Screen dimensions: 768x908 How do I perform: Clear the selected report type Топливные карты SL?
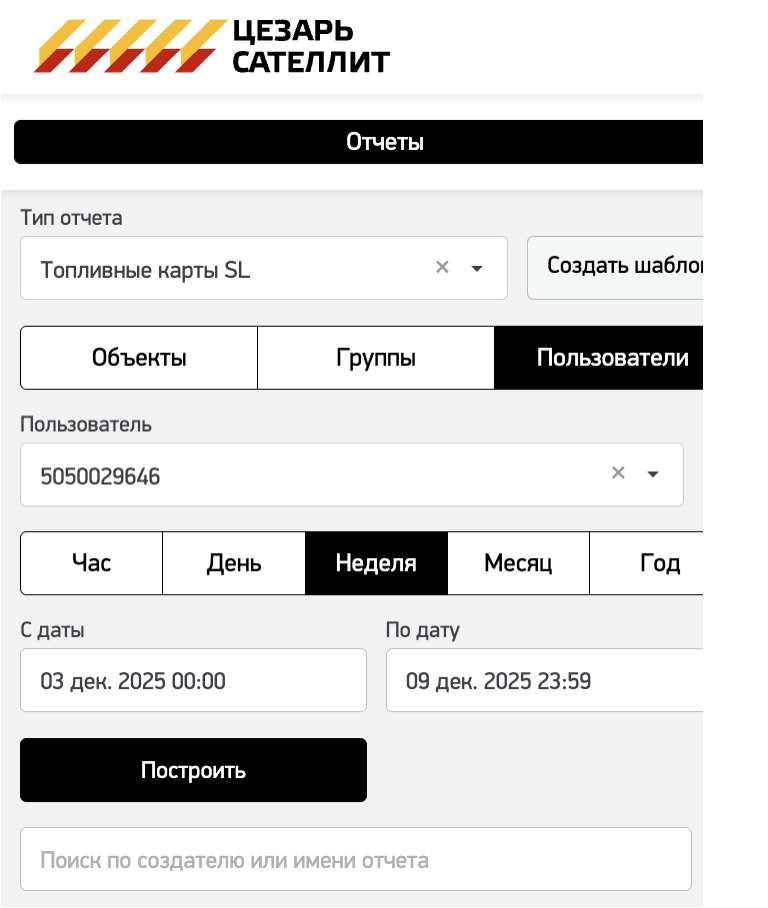442,268
